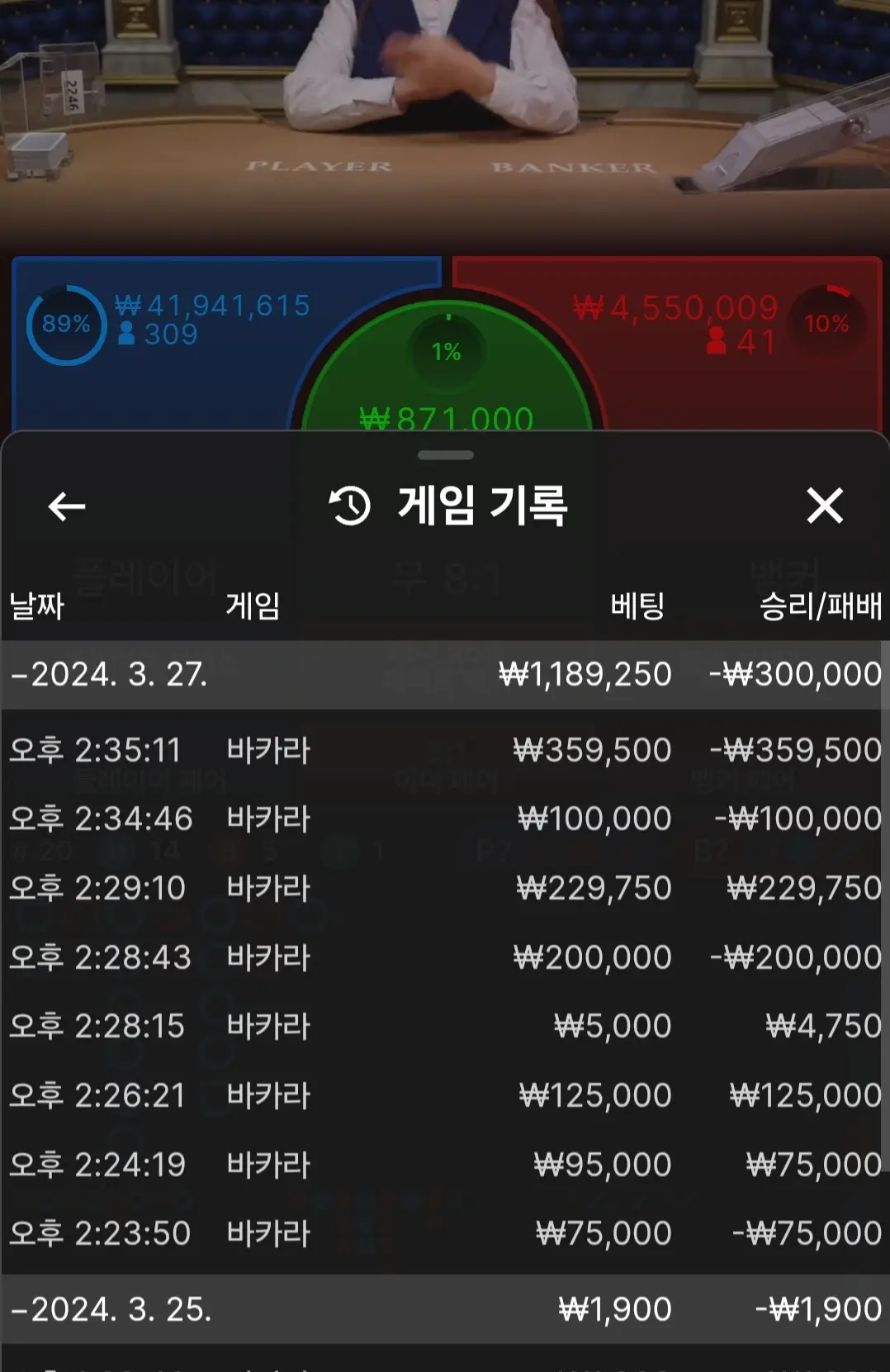Close the 게임 기록 panel
The width and height of the screenshot is (890, 1372).
pos(825,506)
